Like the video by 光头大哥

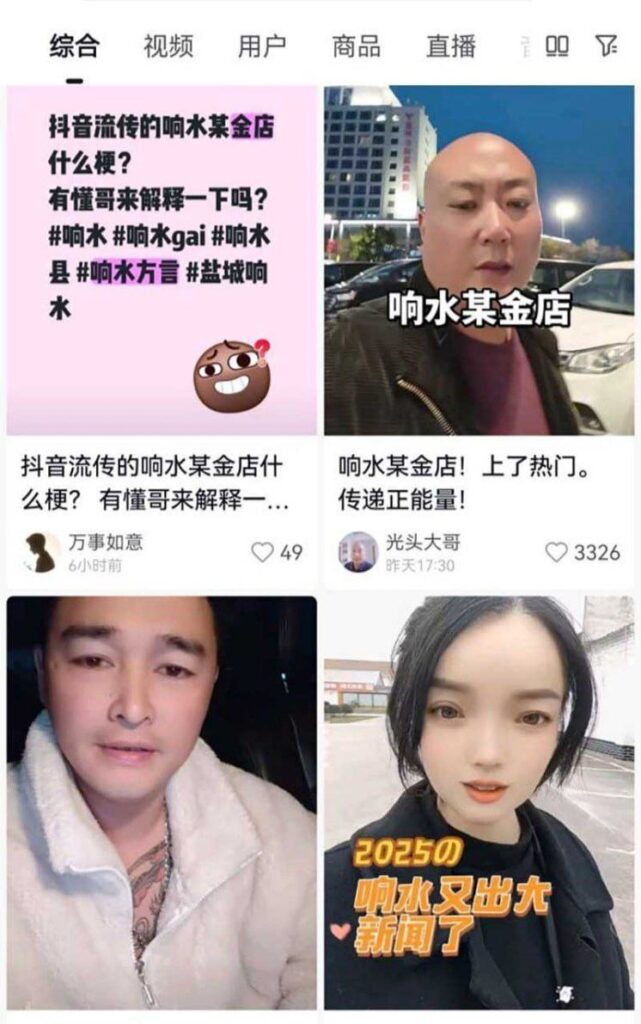pyautogui.click(x=556, y=552)
